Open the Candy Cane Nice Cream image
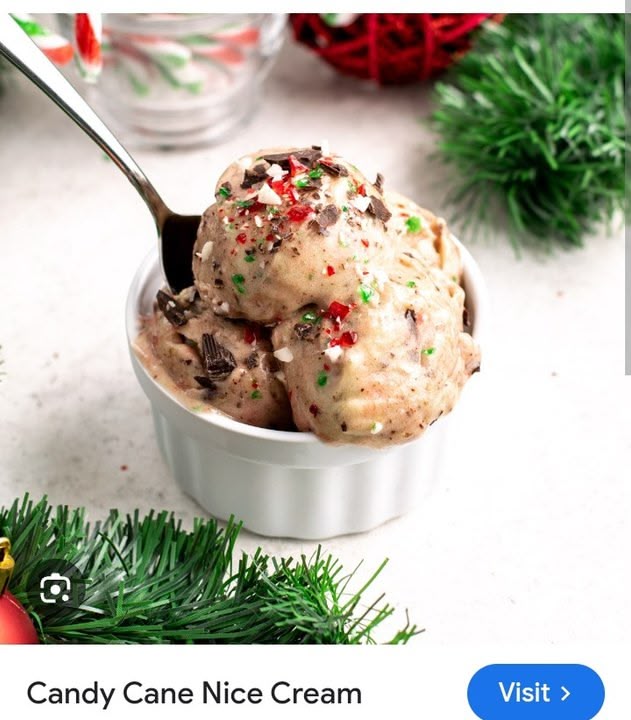Image resolution: width=631 pixels, height=720 pixels. 315,330
